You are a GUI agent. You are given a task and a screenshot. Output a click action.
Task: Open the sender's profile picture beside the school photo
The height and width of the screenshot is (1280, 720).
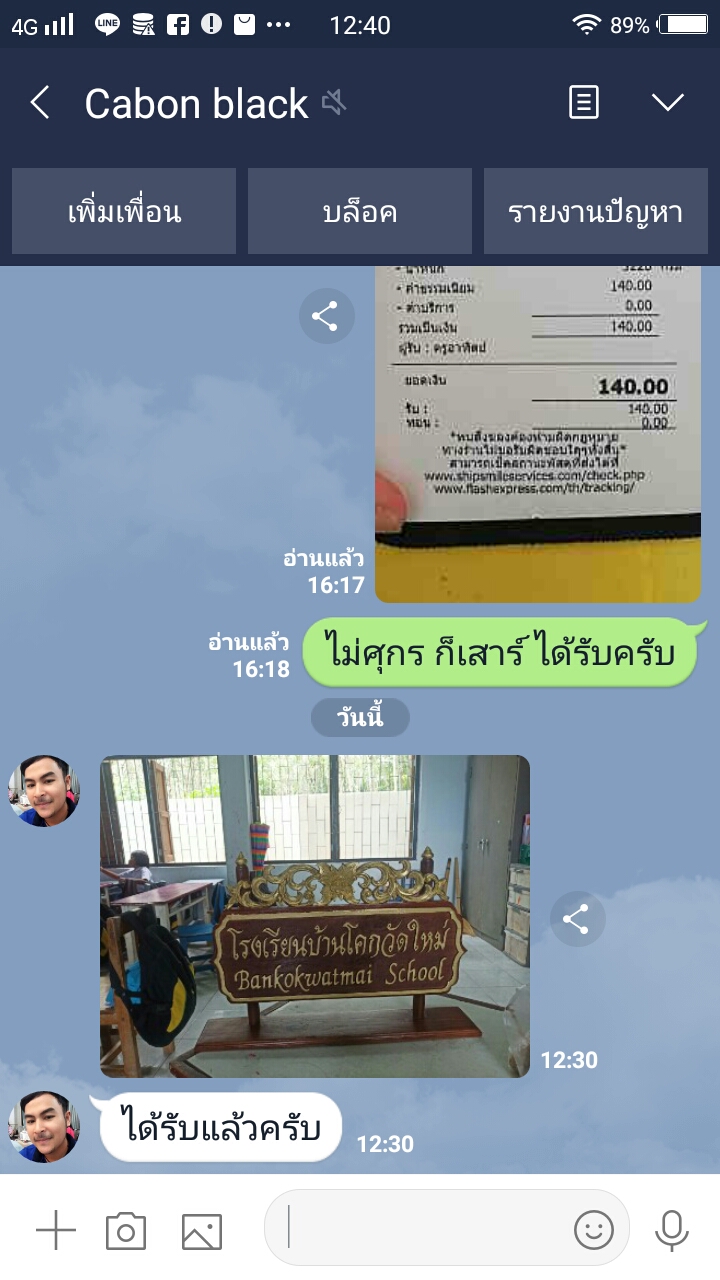click(x=44, y=791)
